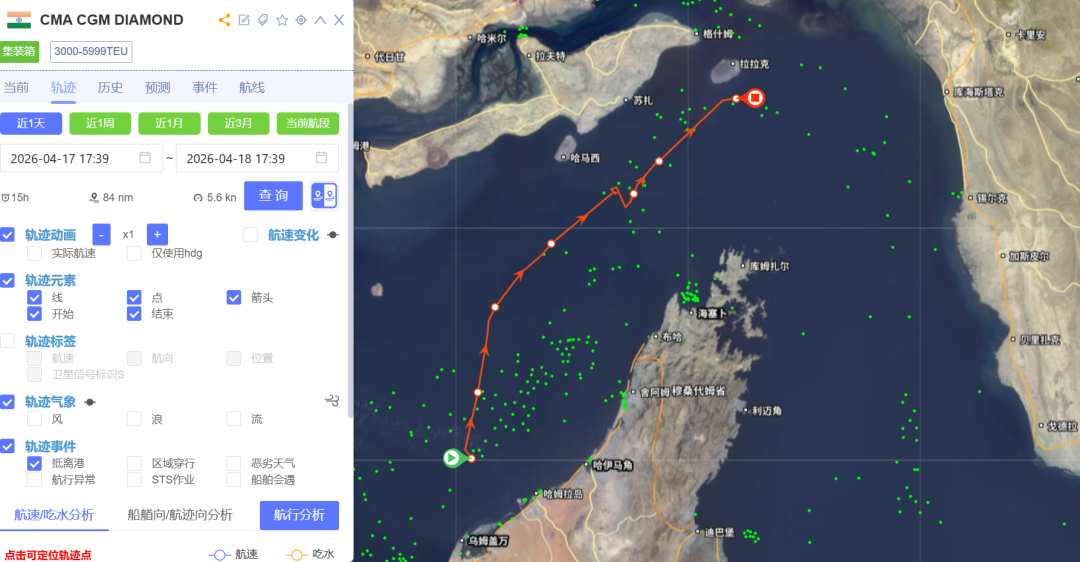Close the vessel details panel

[x=339, y=20]
